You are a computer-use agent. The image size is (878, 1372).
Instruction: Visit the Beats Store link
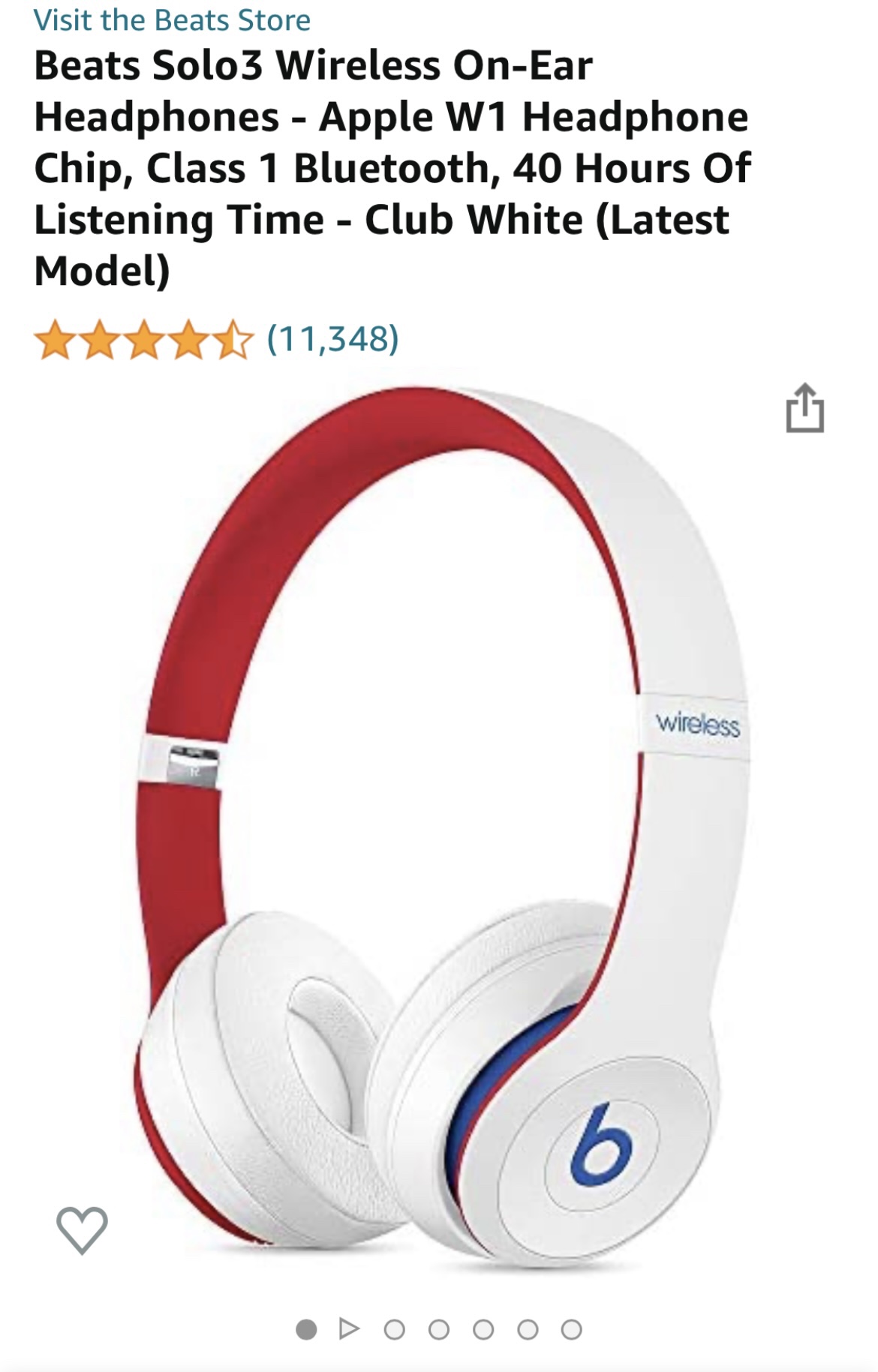click(172, 20)
